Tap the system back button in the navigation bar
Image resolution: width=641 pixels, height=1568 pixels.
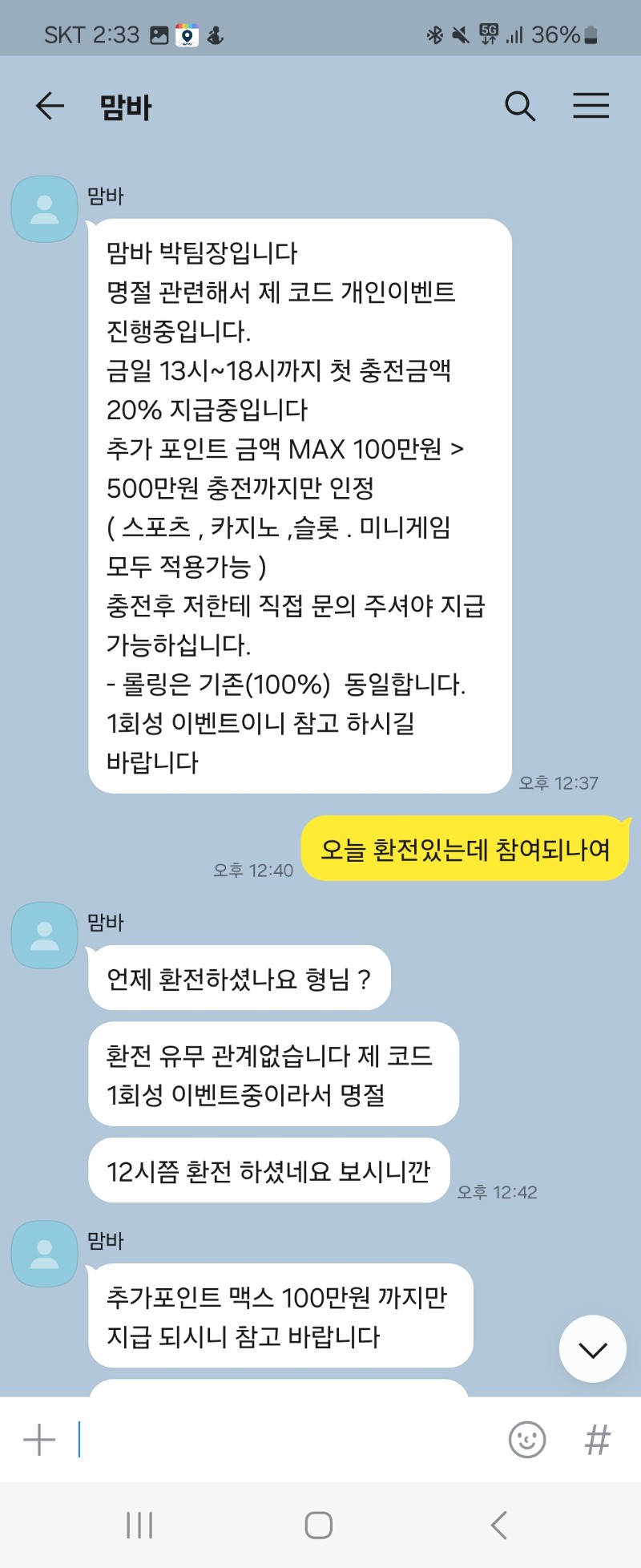[499, 1525]
